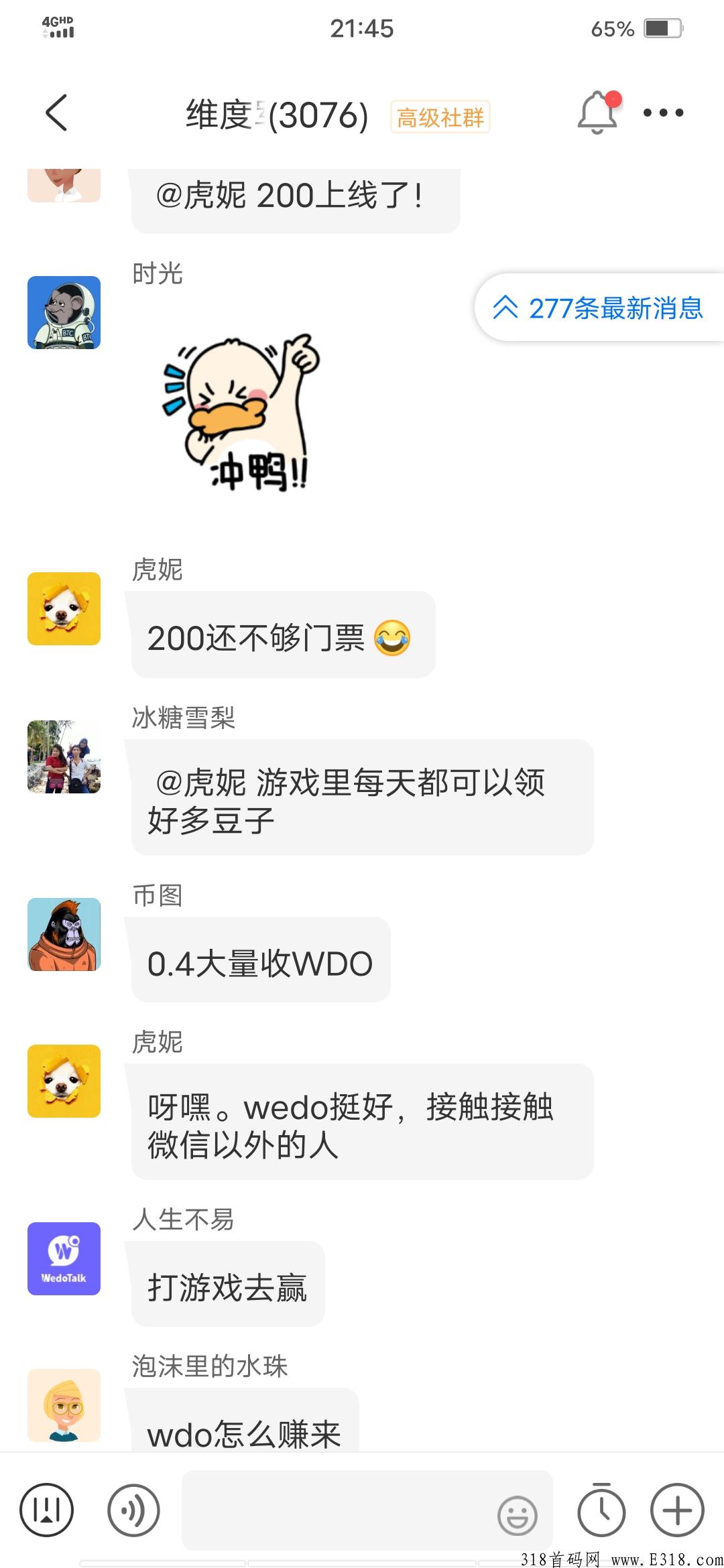The image size is (724, 1568).
Task: Open the notifications bell
Action: click(x=597, y=113)
